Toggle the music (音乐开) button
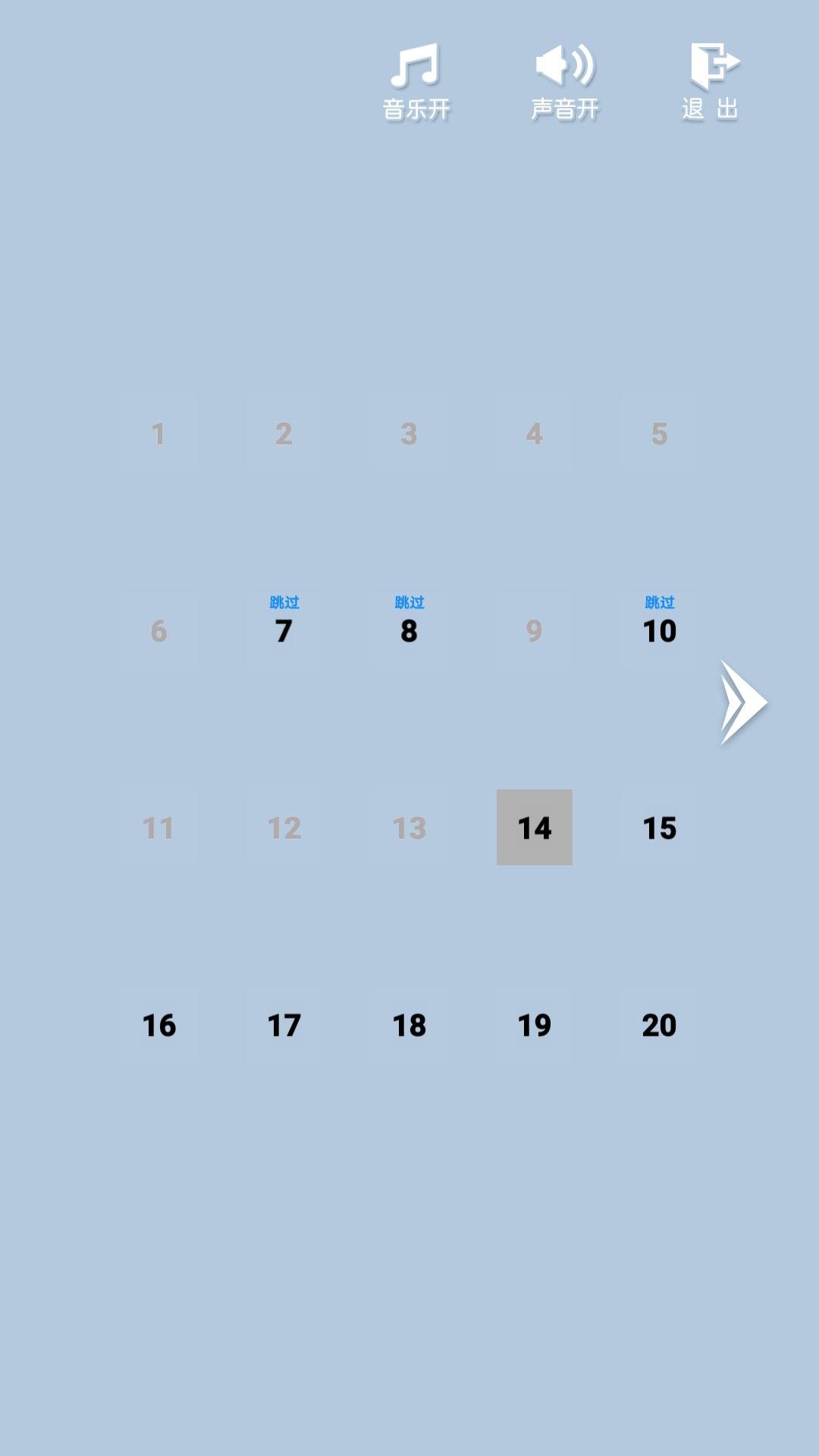Image resolution: width=819 pixels, height=1456 pixels. point(416,81)
